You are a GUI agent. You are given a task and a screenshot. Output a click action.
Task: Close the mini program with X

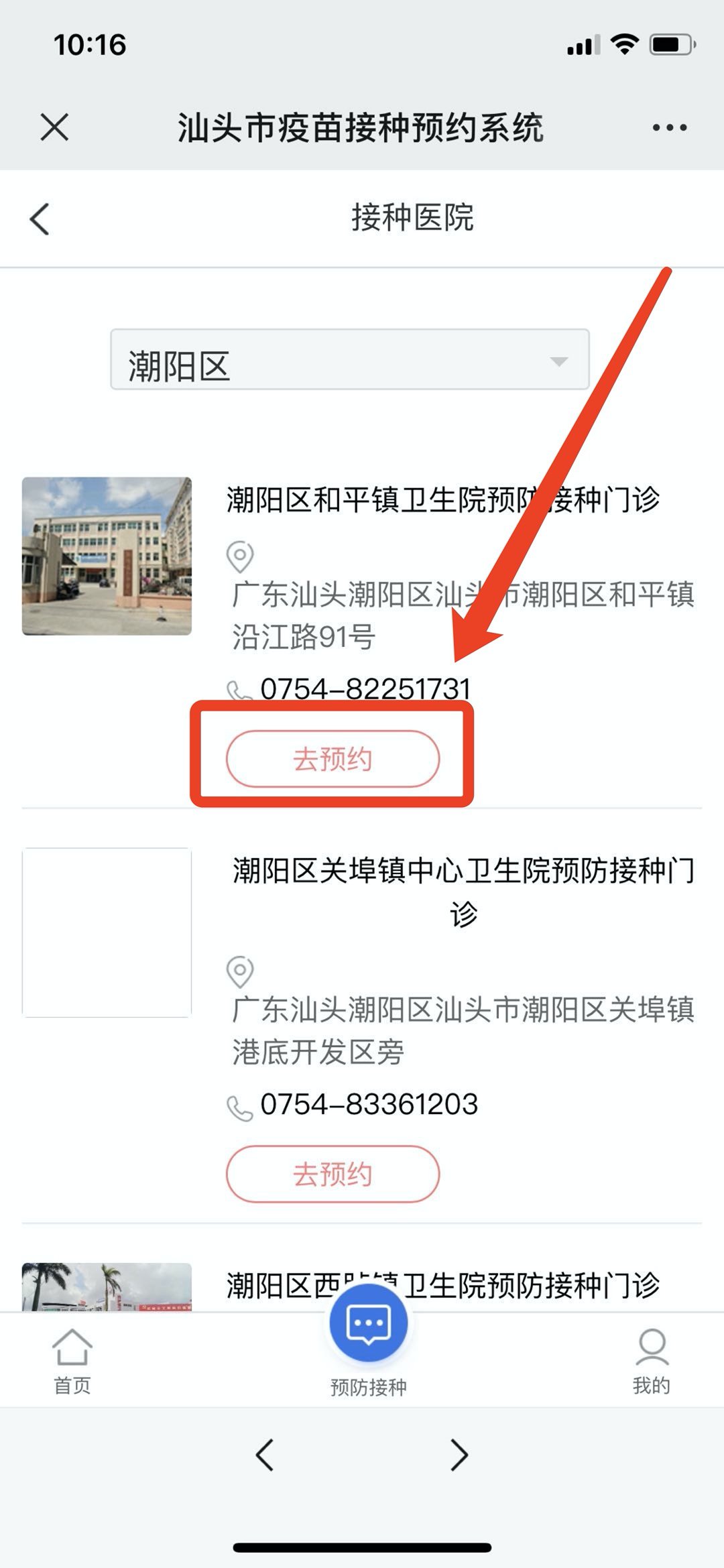(54, 127)
